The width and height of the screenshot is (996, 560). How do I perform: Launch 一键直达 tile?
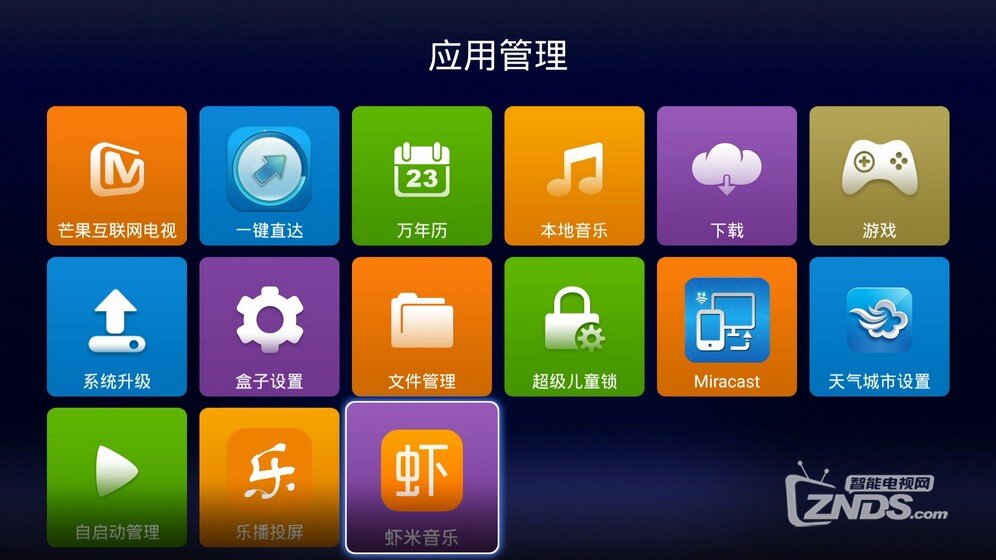pos(269,175)
